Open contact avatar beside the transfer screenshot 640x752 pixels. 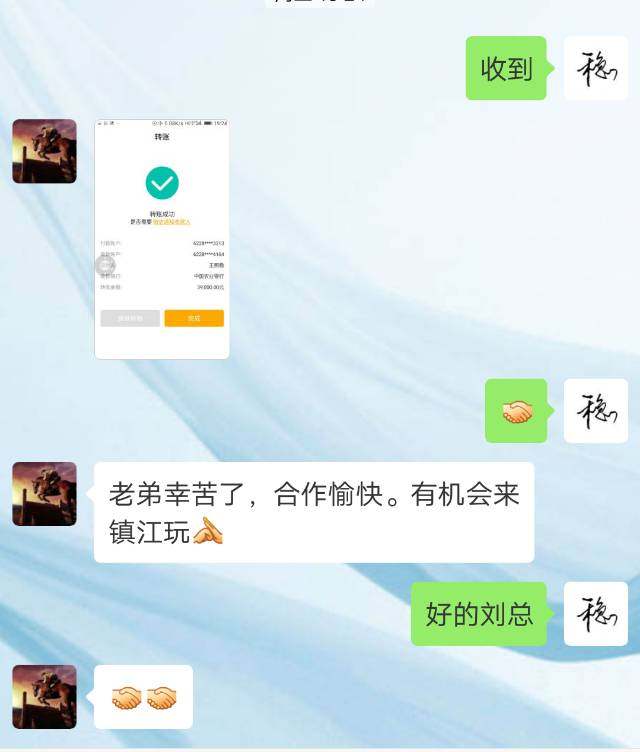click(44, 151)
